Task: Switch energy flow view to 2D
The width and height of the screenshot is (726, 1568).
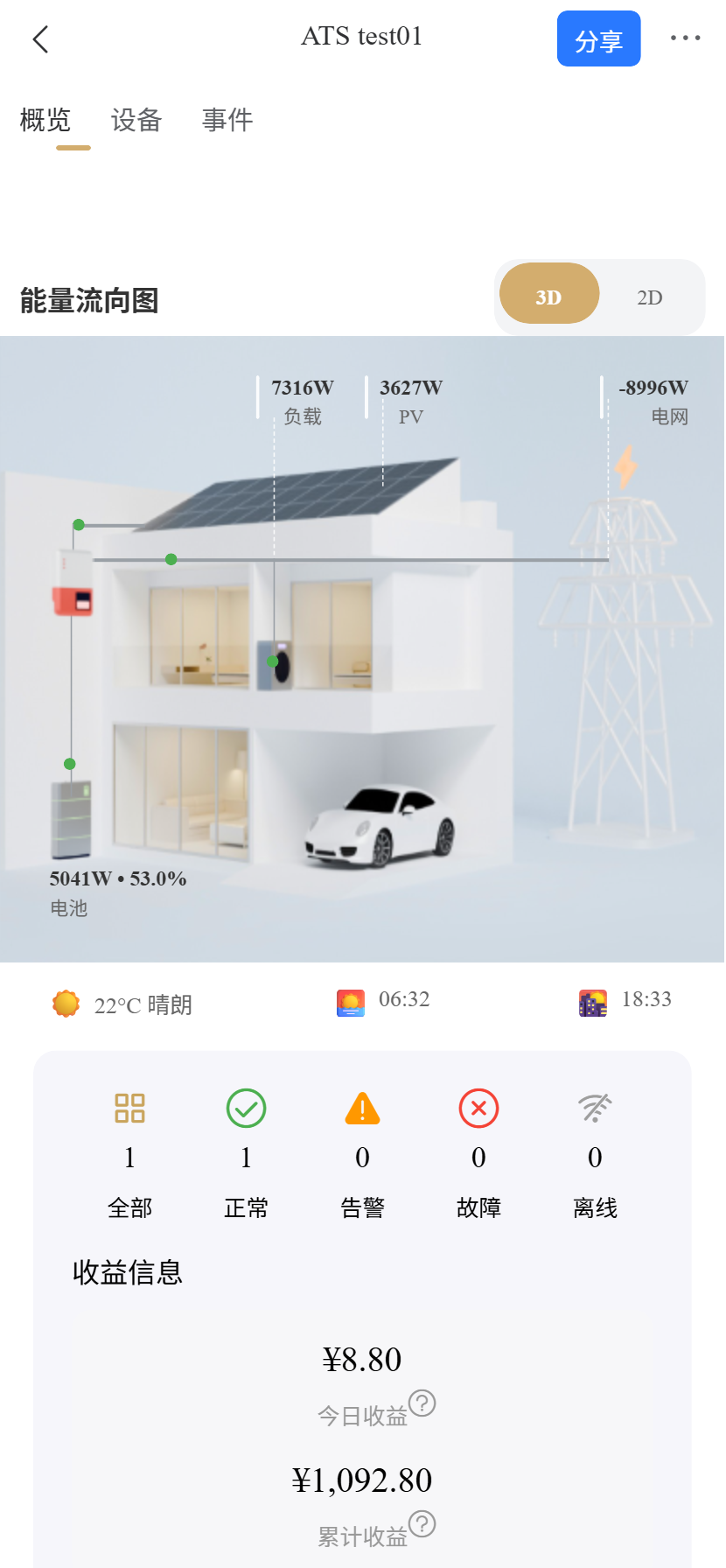Action: [649, 297]
